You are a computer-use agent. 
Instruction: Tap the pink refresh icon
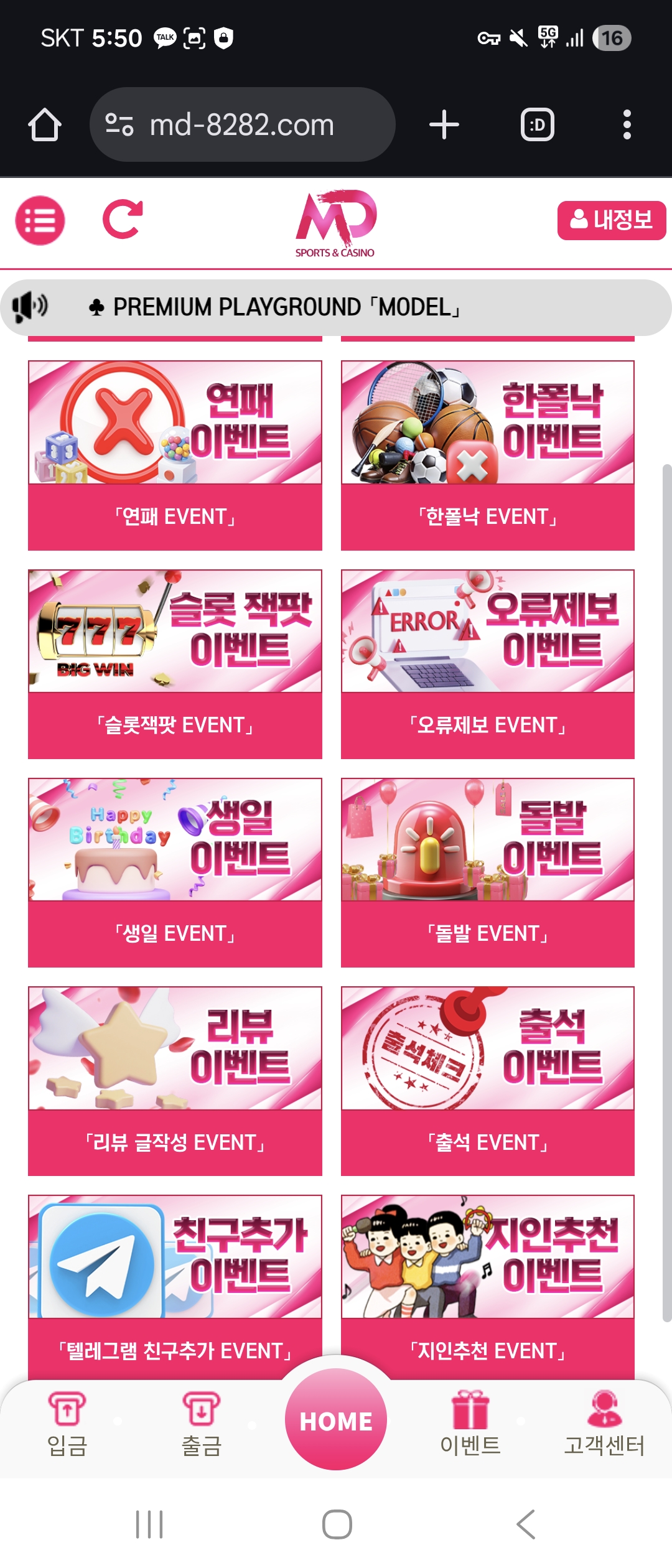(123, 219)
